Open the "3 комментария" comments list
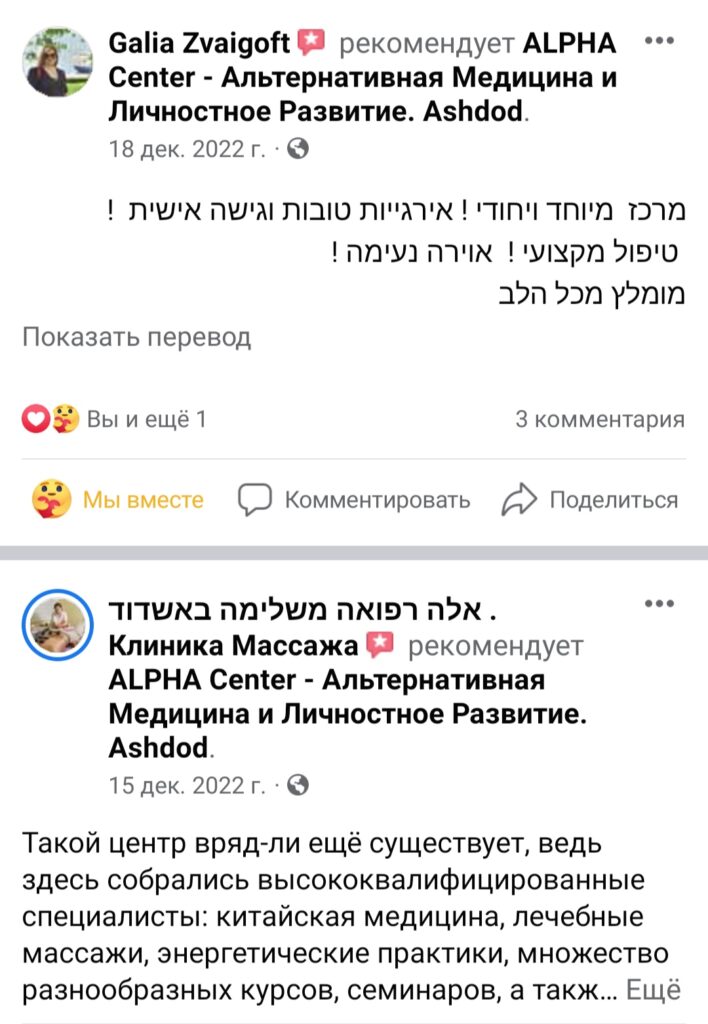Image resolution: width=708 pixels, height=1024 pixels. (x=599, y=420)
